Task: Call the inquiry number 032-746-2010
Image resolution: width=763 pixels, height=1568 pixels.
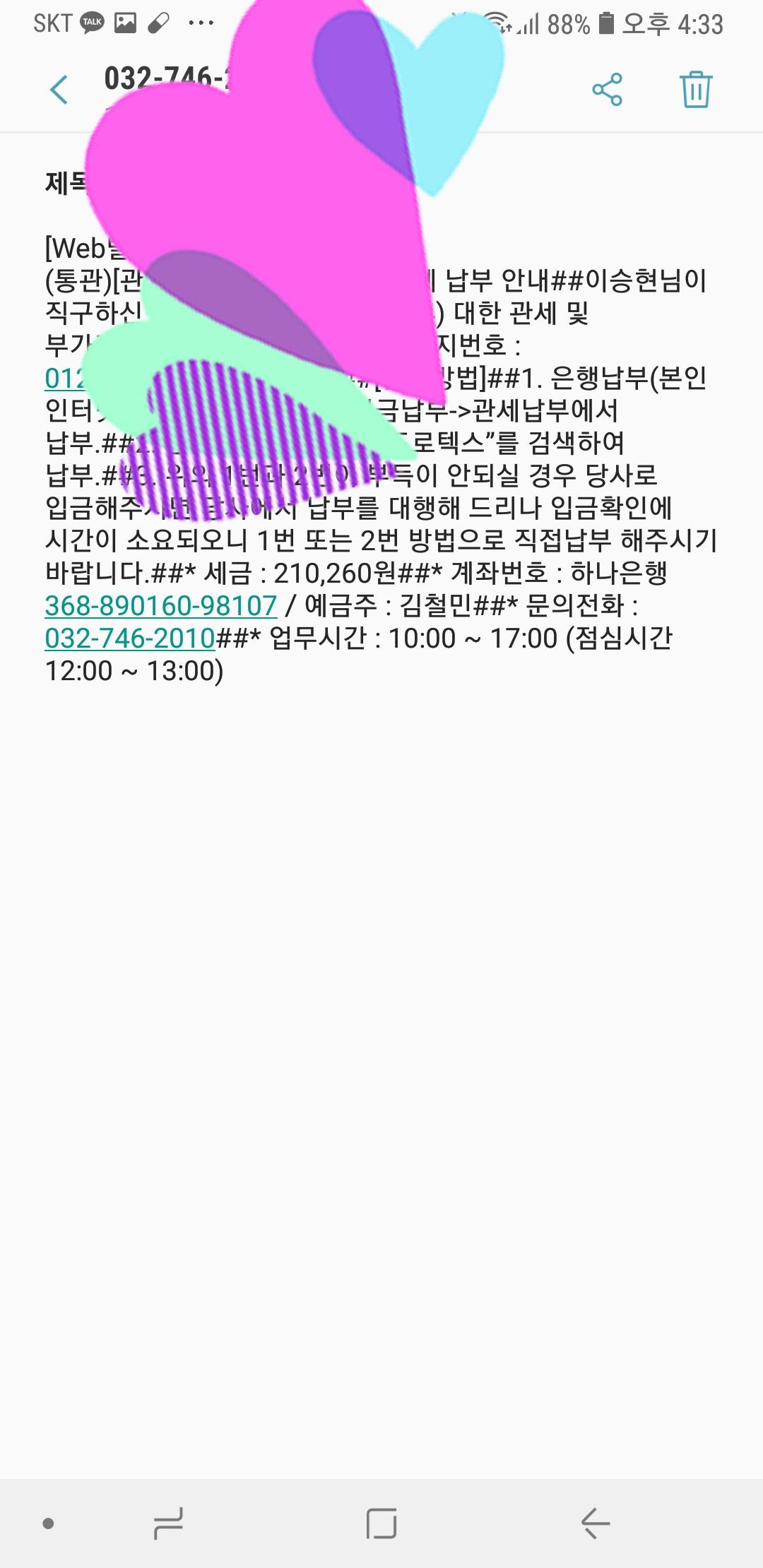Action: pyautogui.click(x=130, y=638)
